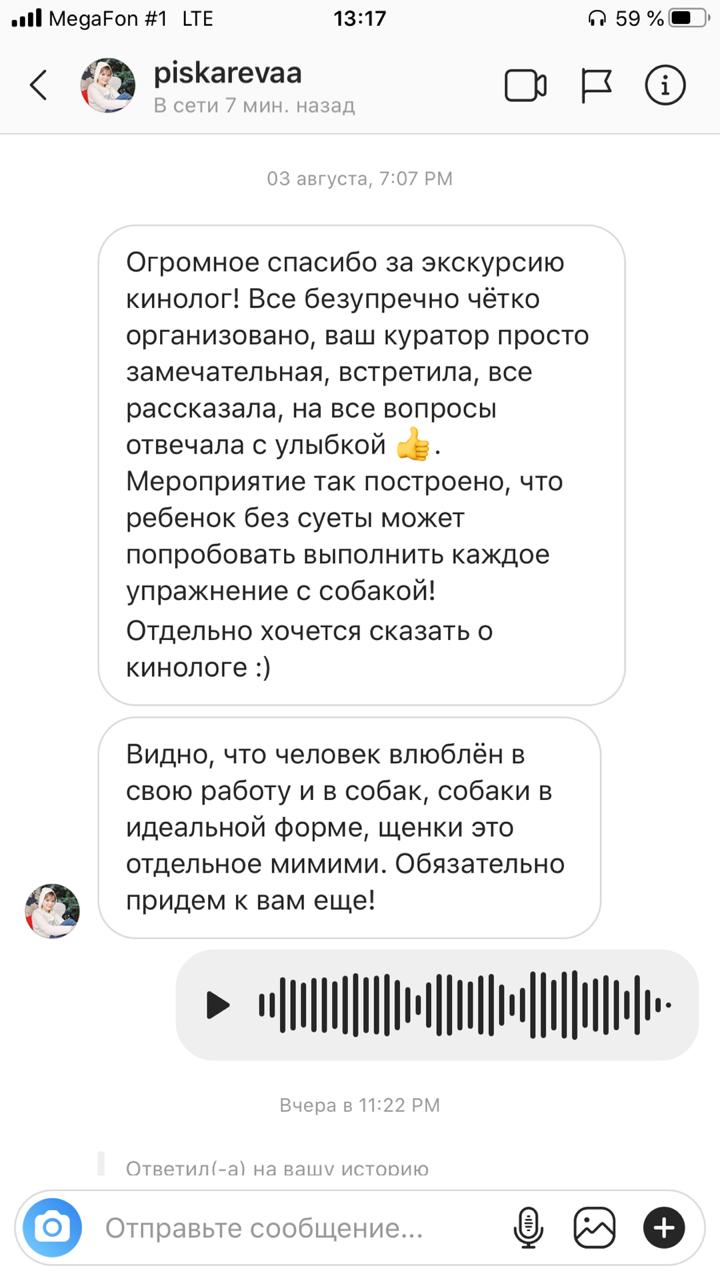Play the voice message

[x=217, y=1005]
